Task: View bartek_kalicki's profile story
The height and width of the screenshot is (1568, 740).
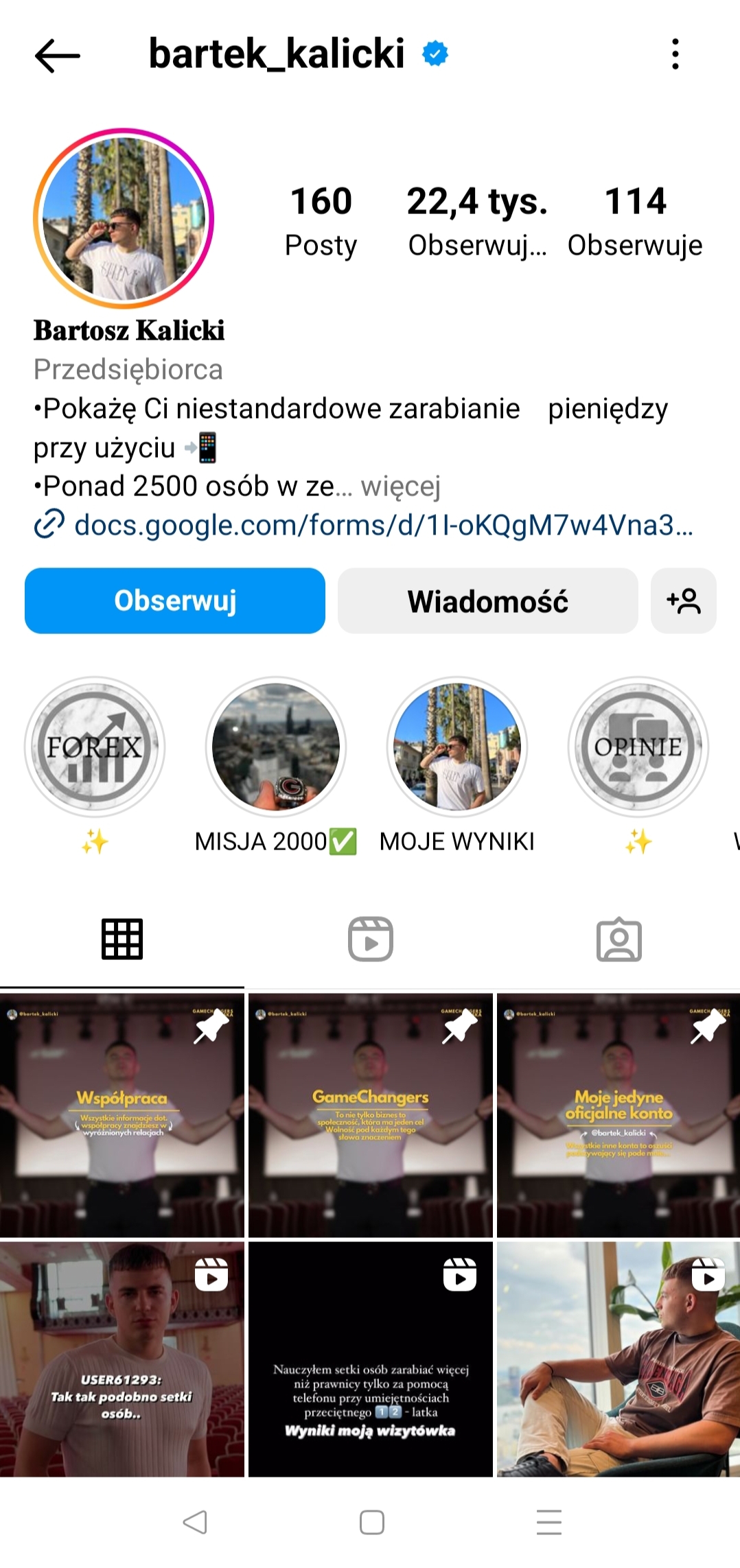Action: [124, 218]
